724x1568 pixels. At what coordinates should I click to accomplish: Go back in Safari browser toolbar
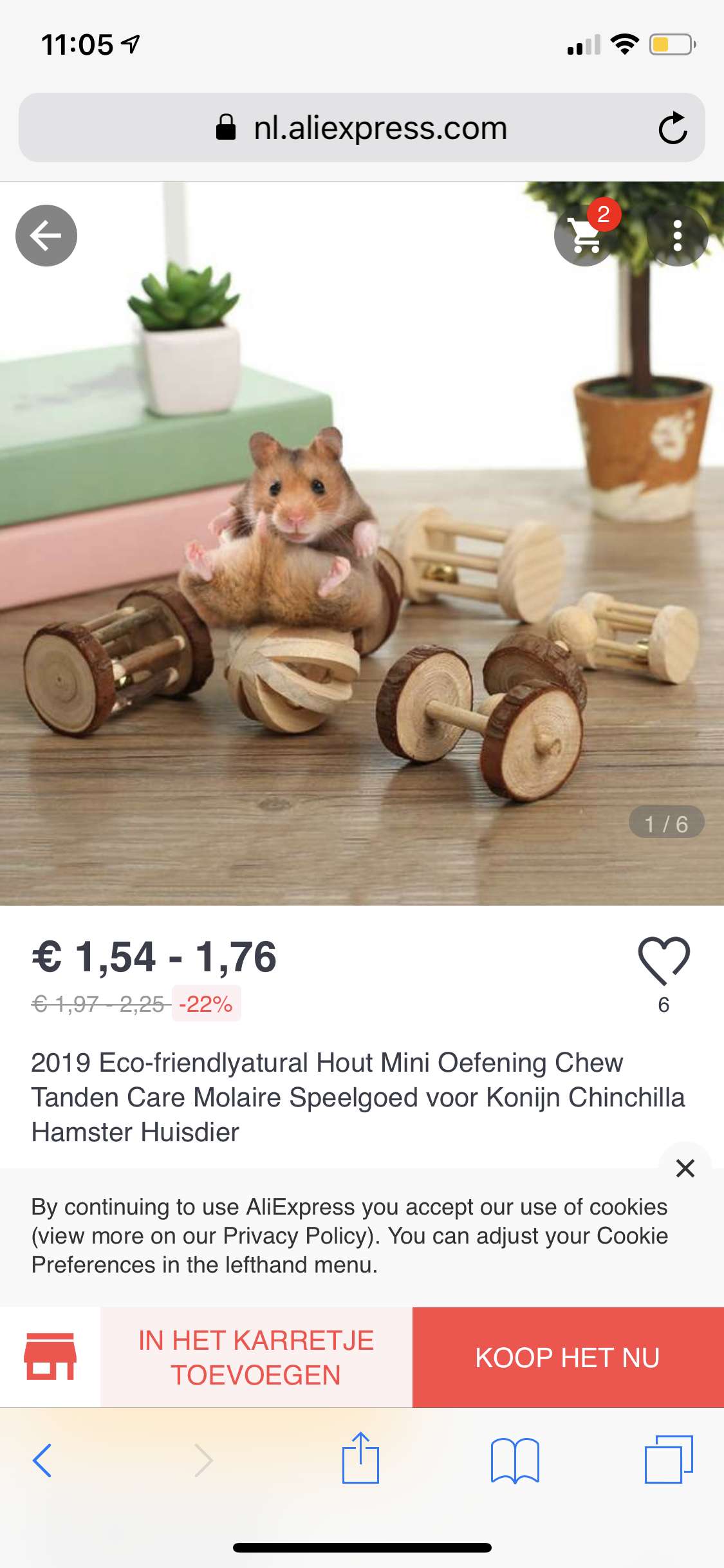pyautogui.click(x=42, y=1460)
